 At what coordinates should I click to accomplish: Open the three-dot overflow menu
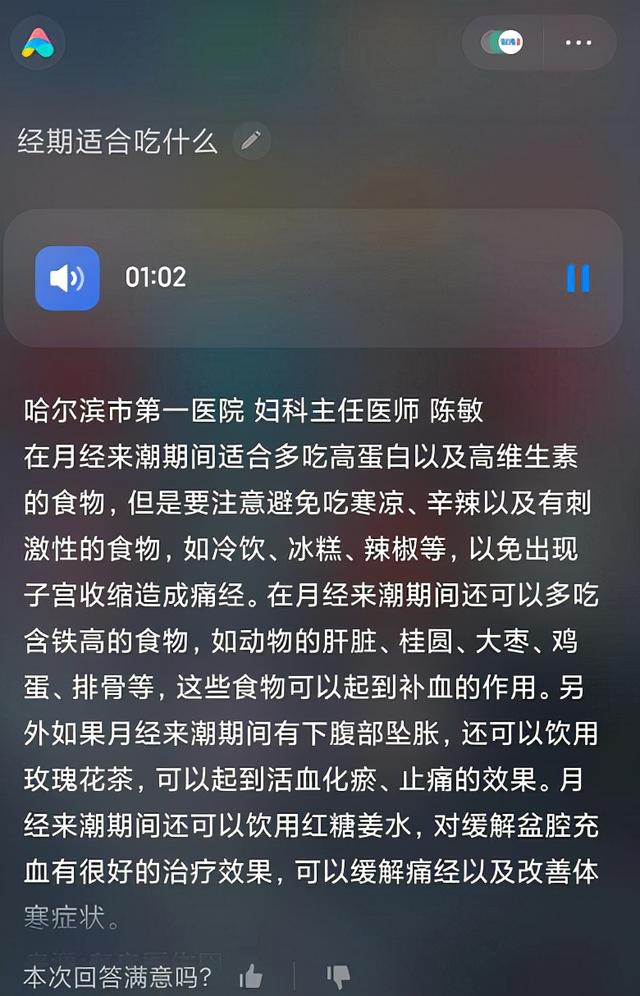point(579,43)
